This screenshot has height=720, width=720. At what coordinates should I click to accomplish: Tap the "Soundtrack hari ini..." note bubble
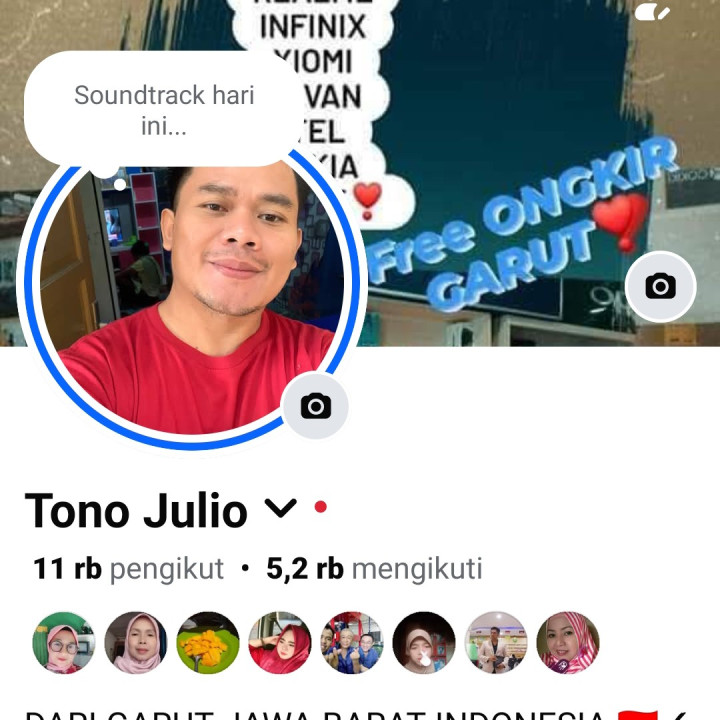click(x=164, y=111)
